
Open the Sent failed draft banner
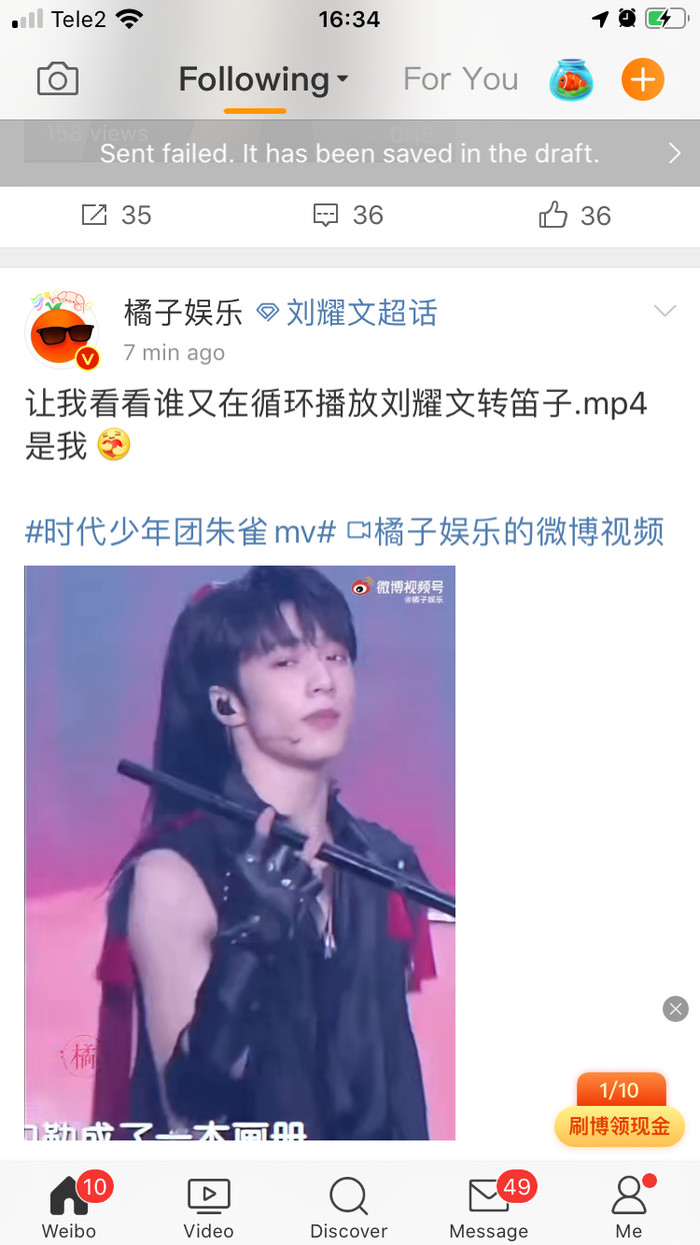(350, 153)
